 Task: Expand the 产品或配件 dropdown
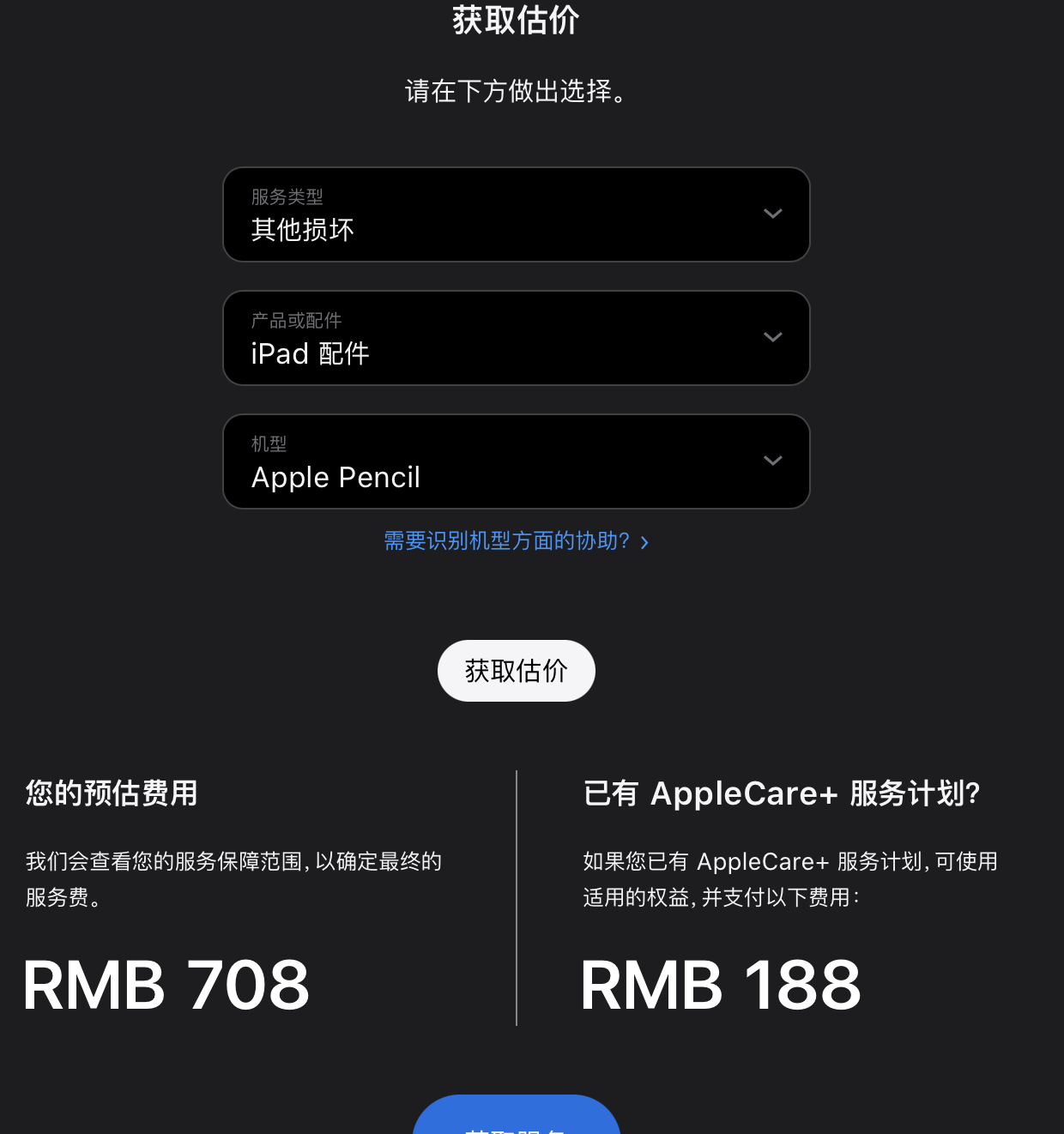click(x=516, y=338)
